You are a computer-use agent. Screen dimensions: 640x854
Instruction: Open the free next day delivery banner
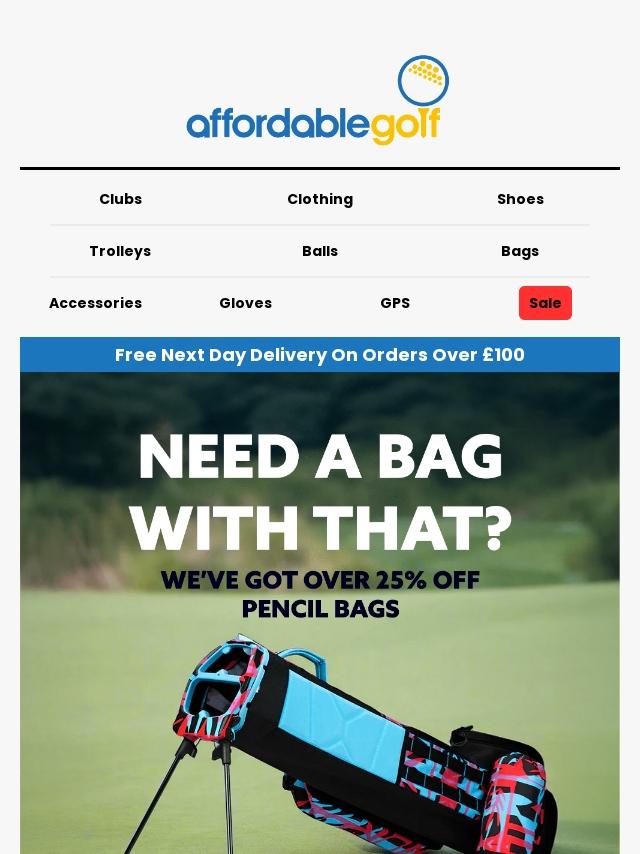coord(320,355)
